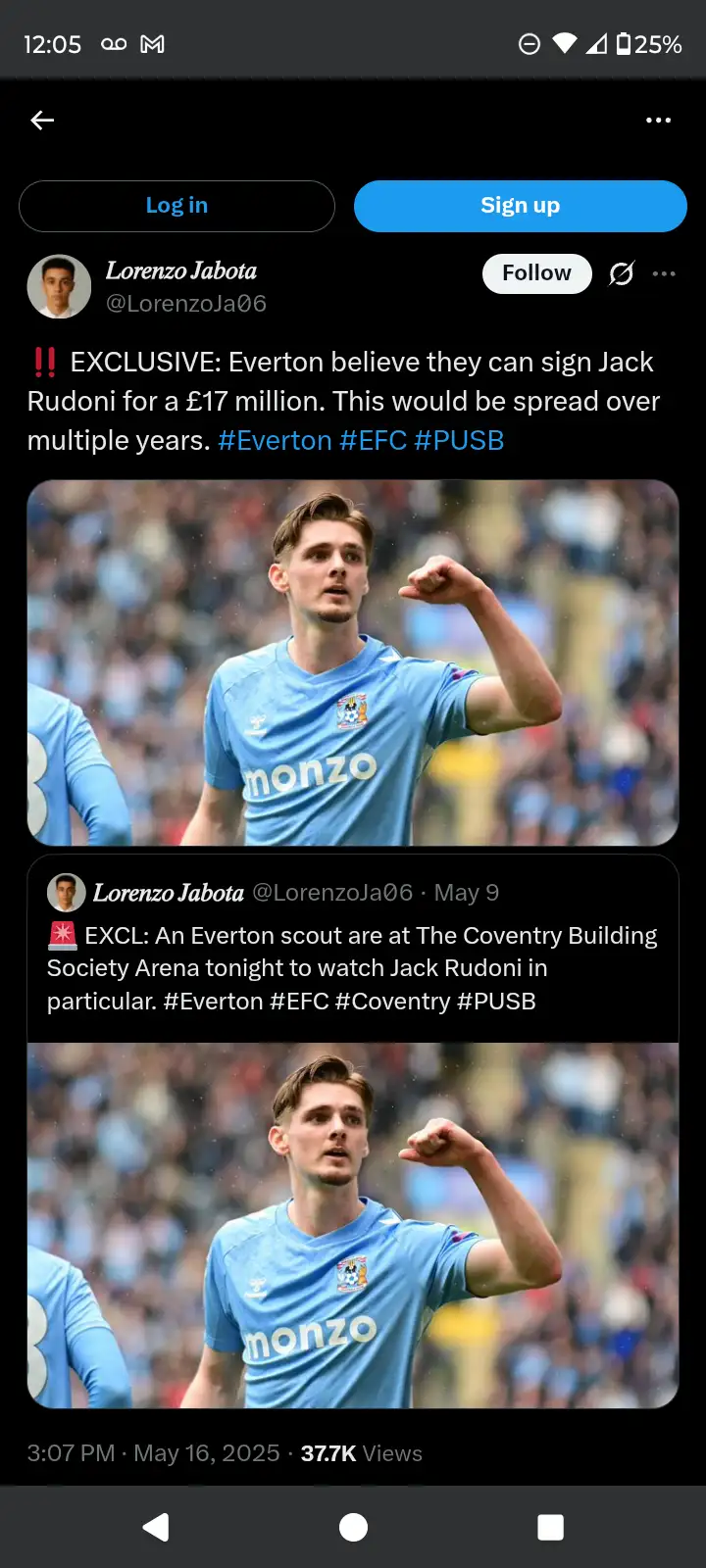Tap the Log in button
Viewport: 706px width, 1568px height.
point(176,206)
